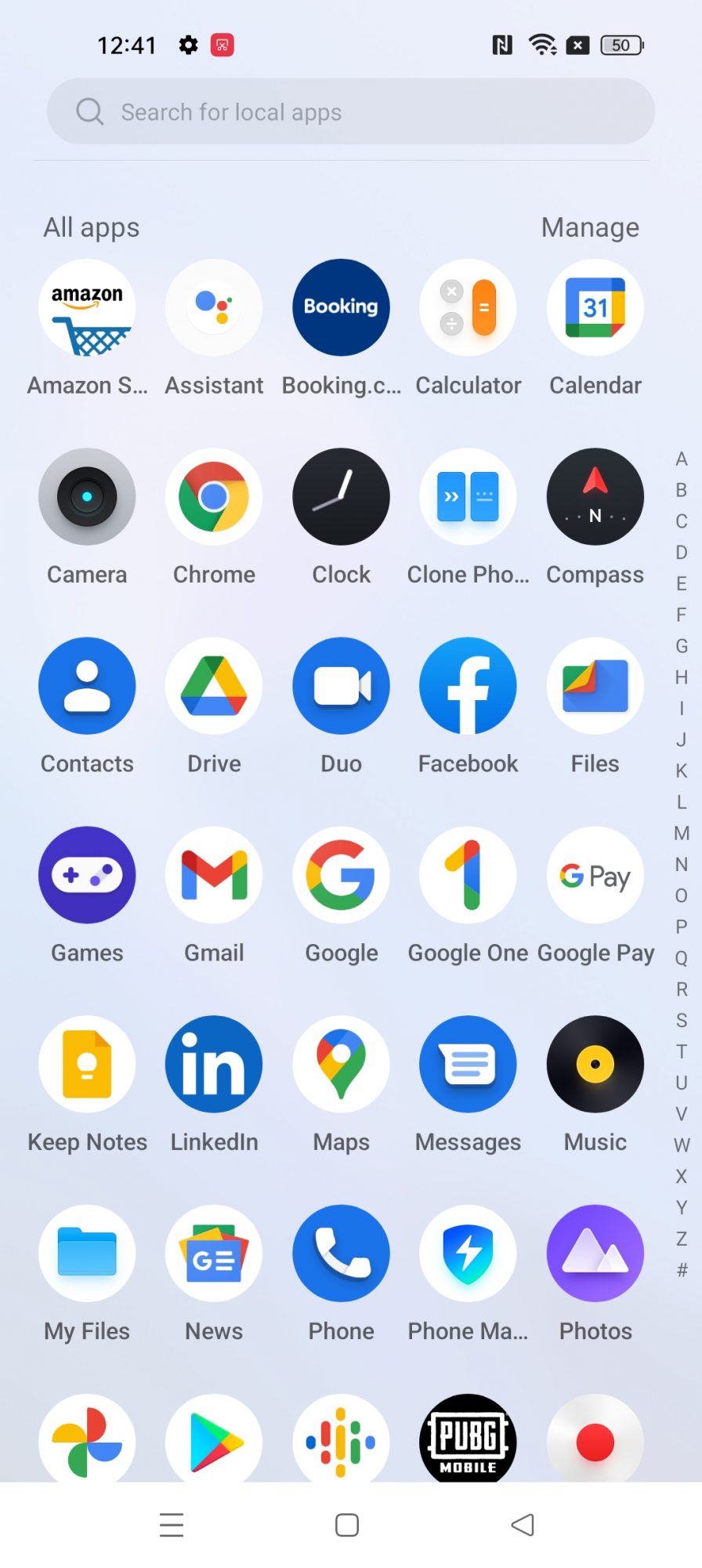Open the Phone dialer app
Image resolution: width=702 pixels, height=1568 pixels.
[x=341, y=1253]
